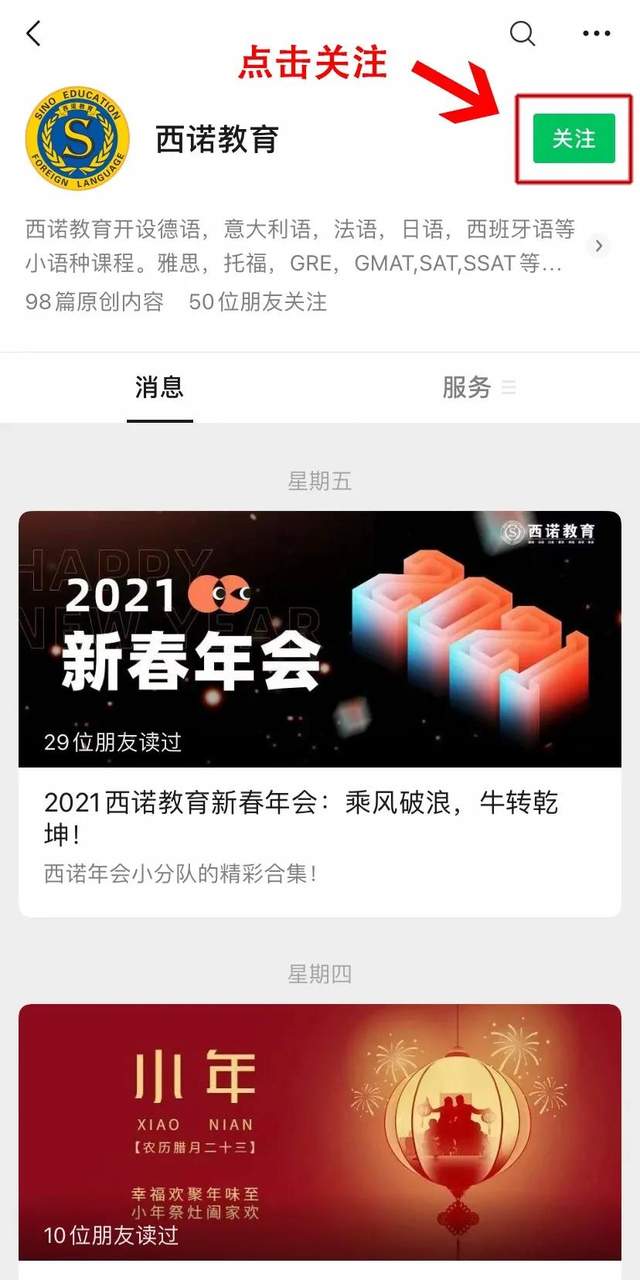640x1280 pixels.
Task: Go back using the top-left arrow
Action: pos(34,33)
